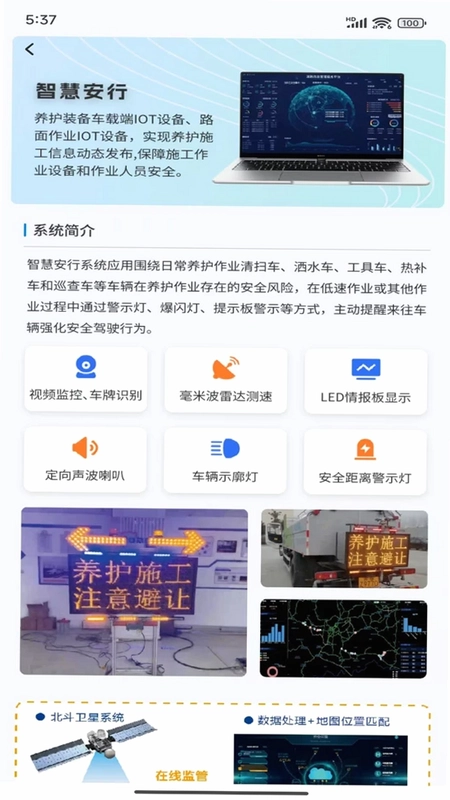
Task: Go back using the top-left arrow
Action: point(30,49)
